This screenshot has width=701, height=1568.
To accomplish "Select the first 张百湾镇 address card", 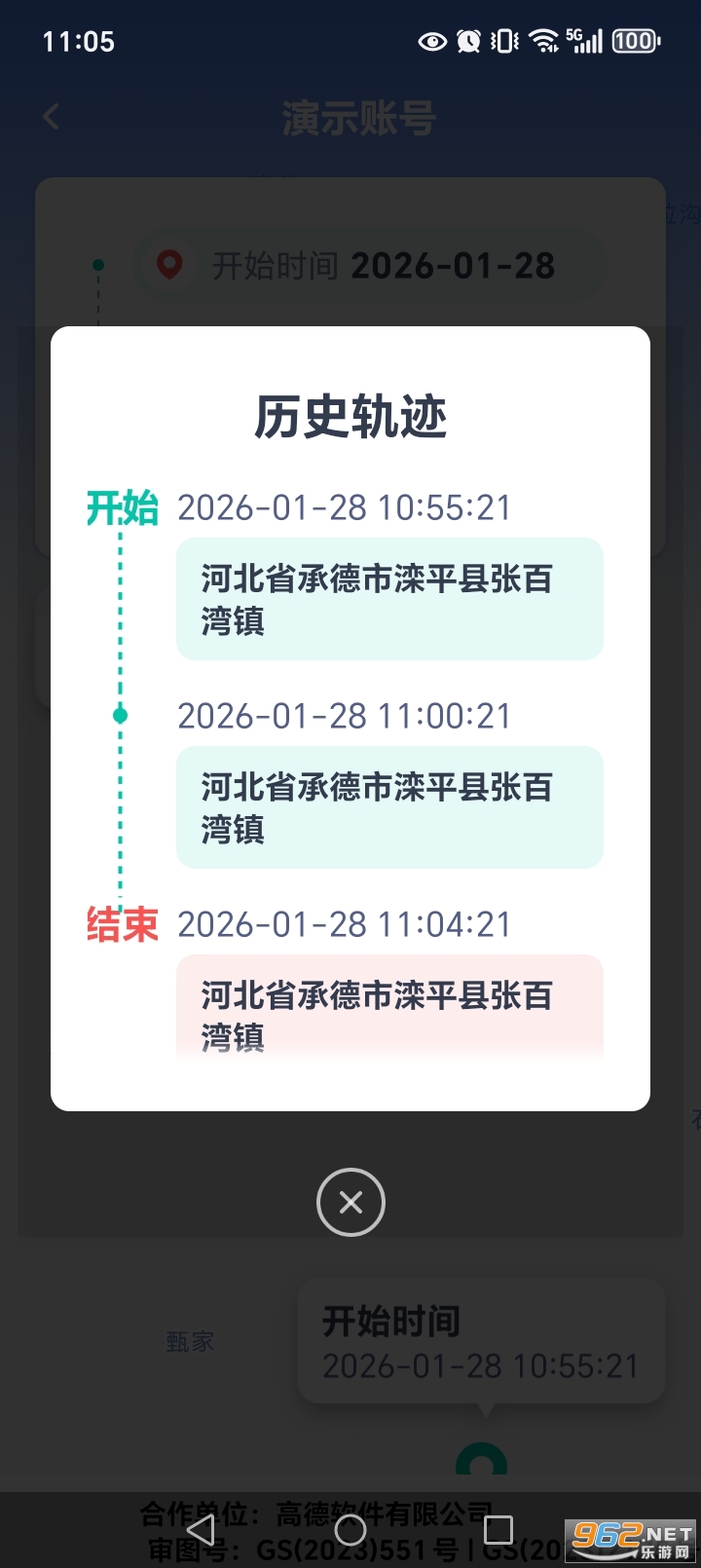I will (x=388, y=599).
